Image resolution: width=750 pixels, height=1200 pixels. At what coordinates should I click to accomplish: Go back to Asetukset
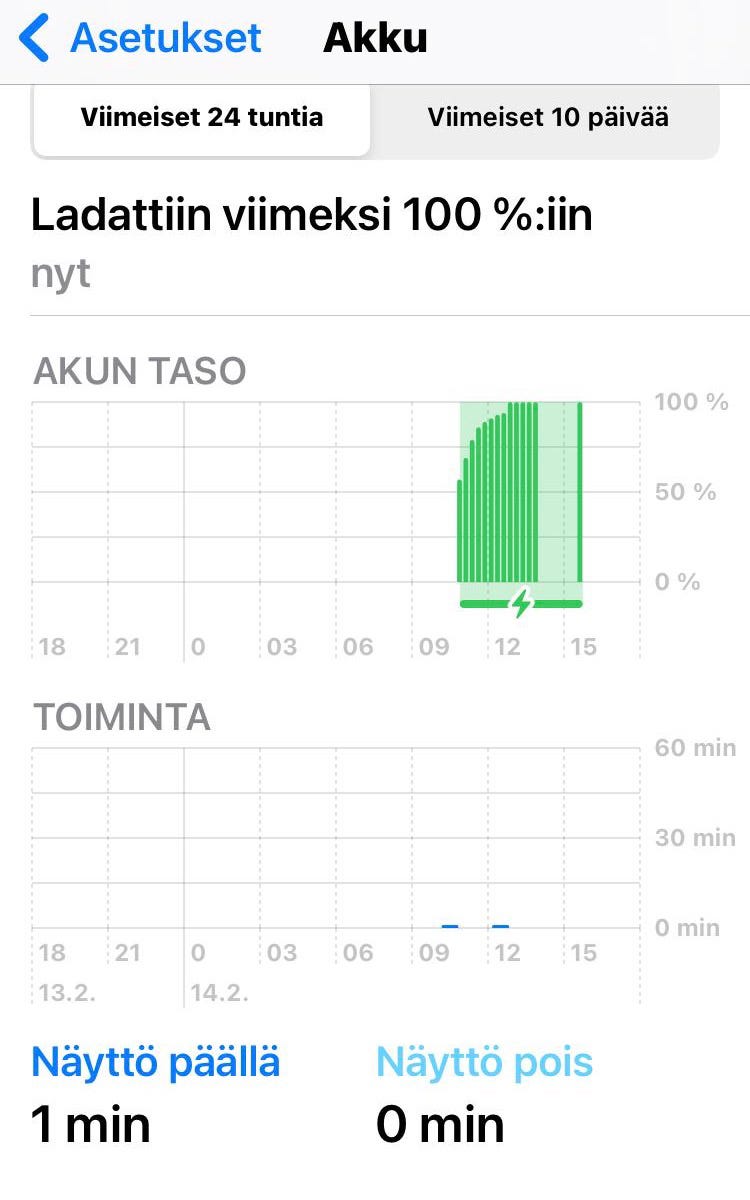(x=140, y=38)
